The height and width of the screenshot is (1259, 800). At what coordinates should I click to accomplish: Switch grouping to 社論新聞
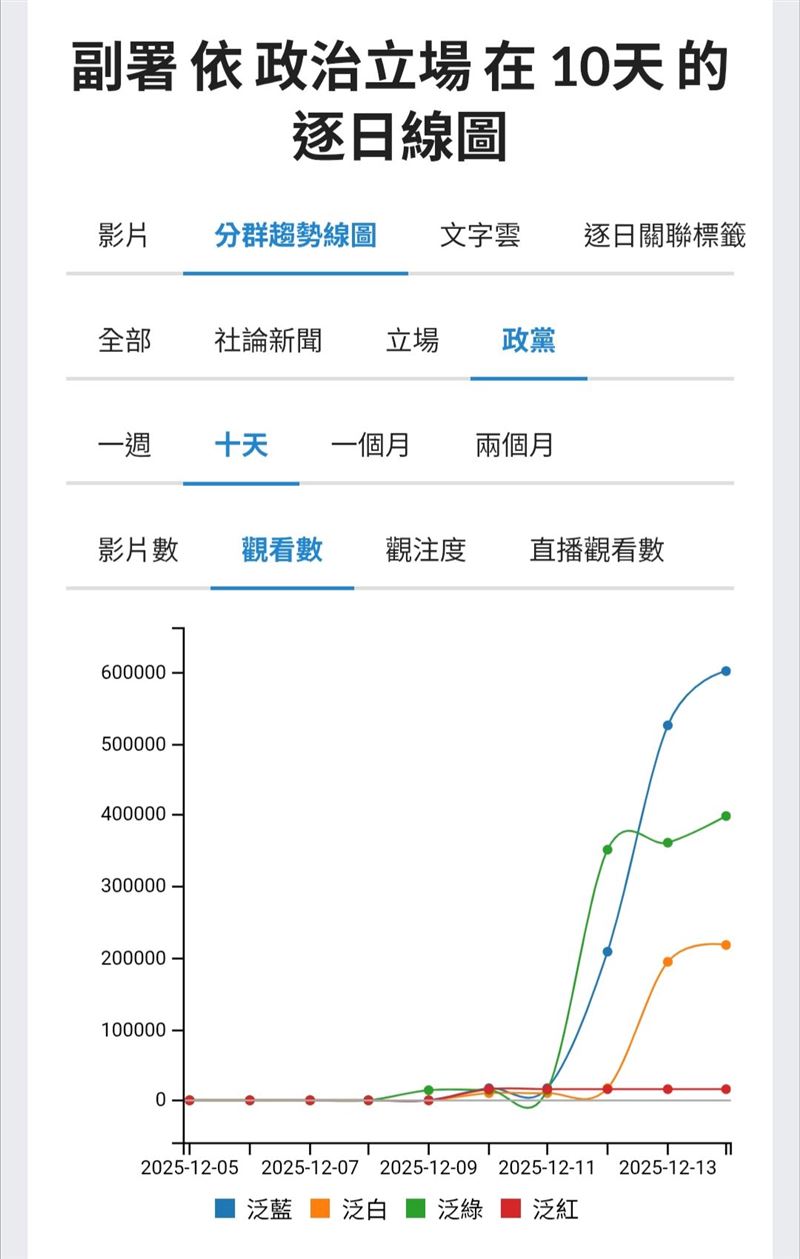[x=268, y=341]
